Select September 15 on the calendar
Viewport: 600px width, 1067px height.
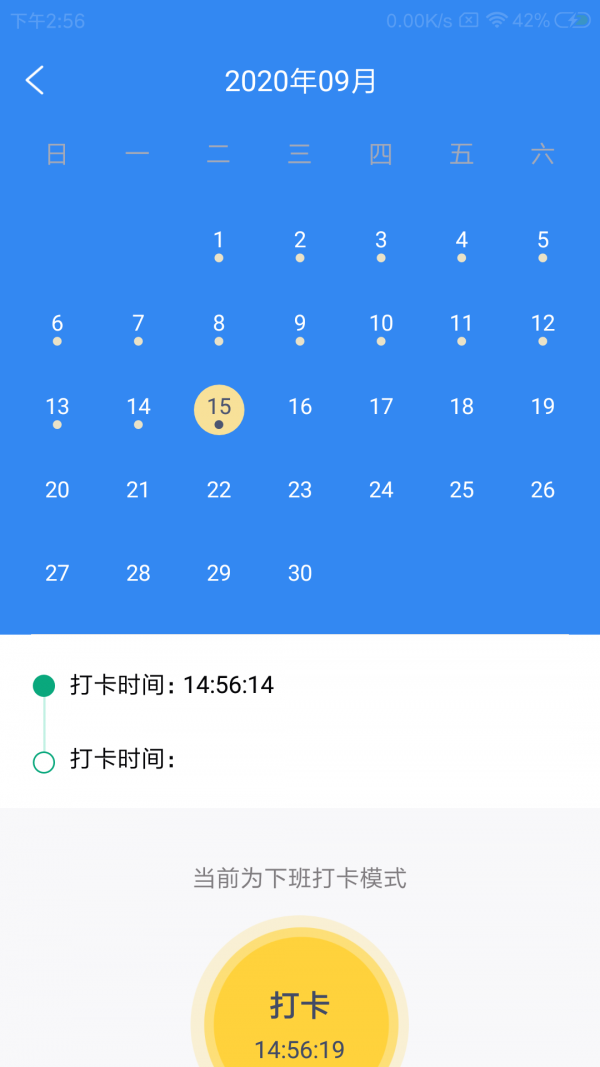[x=219, y=409]
